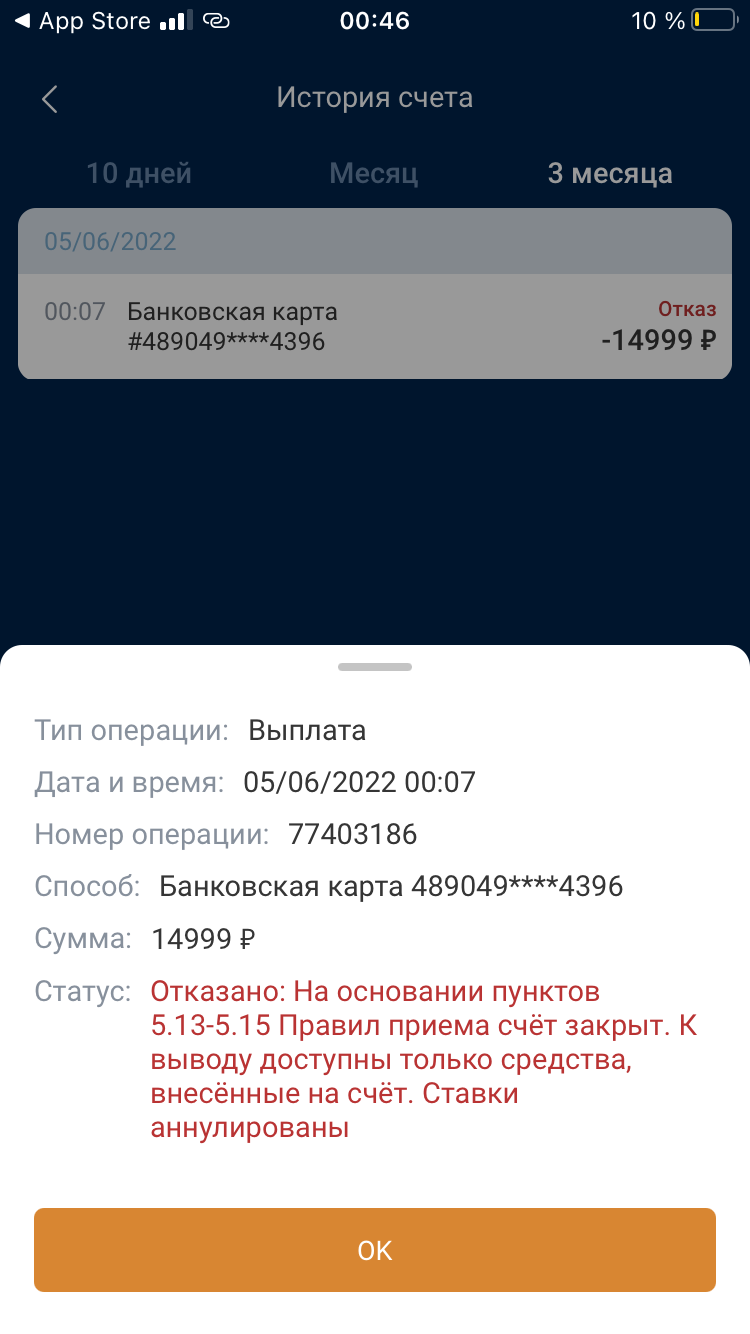Switch to the 10 дней tab
Viewport: 750px width, 1334px height.
click(x=139, y=174)
